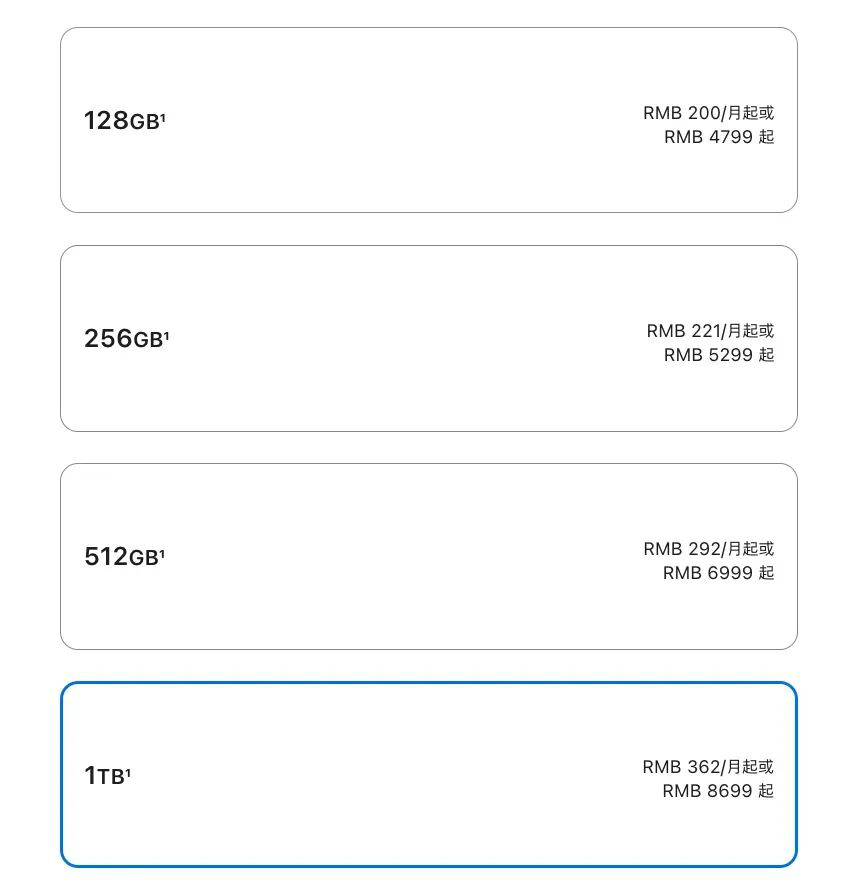
Task: Click the RMB 362/月起或 monthly pricing text
Action: point(708,766)
